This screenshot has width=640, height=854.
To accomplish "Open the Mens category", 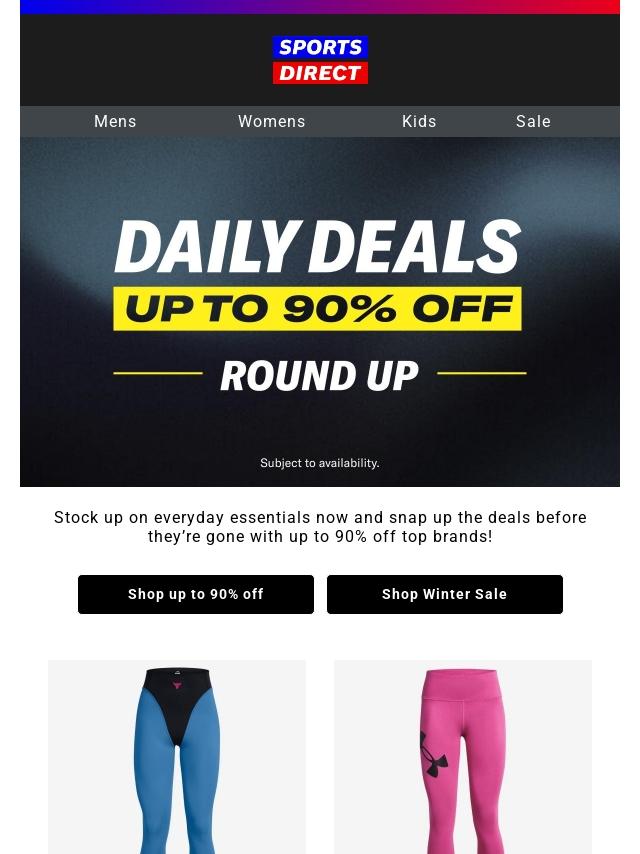I will [115, 121].
